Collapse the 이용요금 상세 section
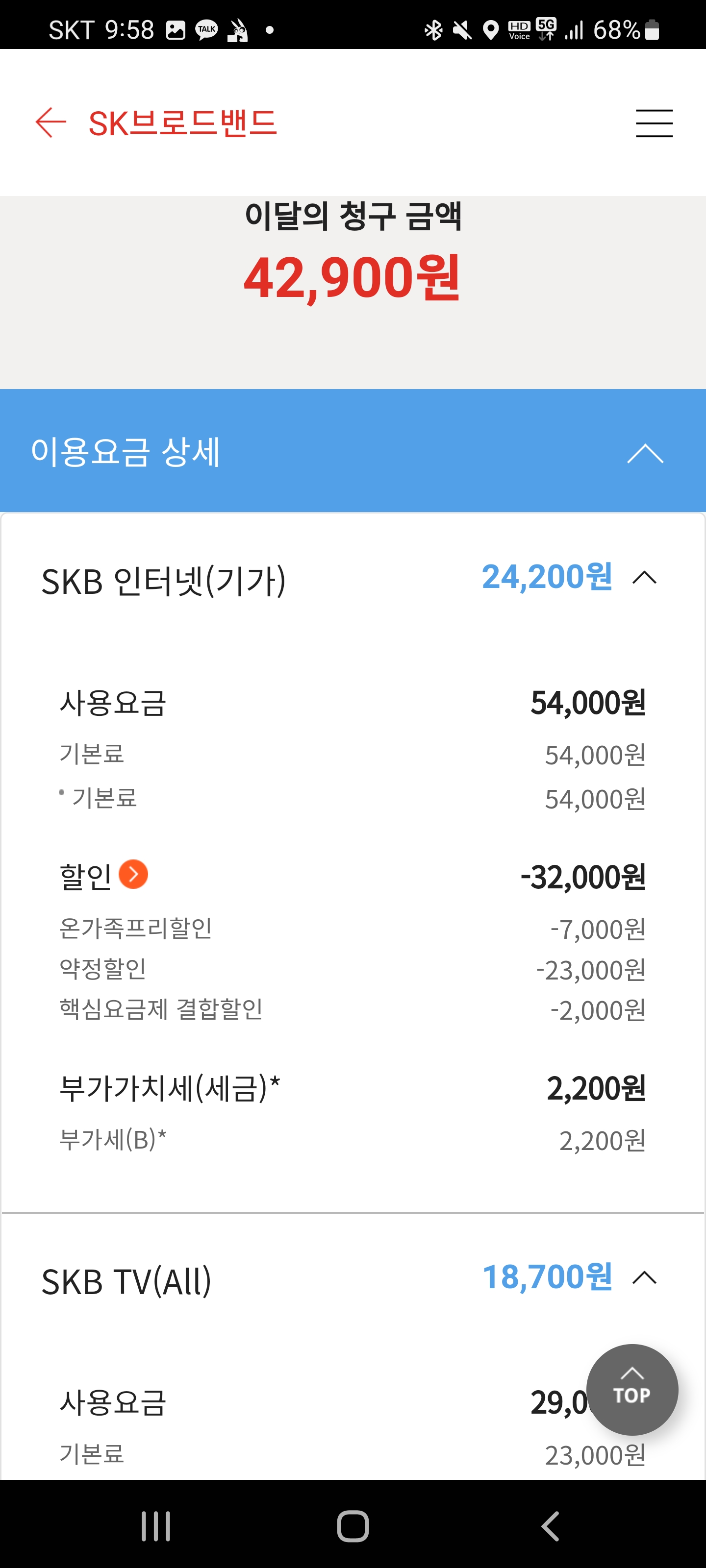This screenshot has width=706, height=1568. pos(645,453)
